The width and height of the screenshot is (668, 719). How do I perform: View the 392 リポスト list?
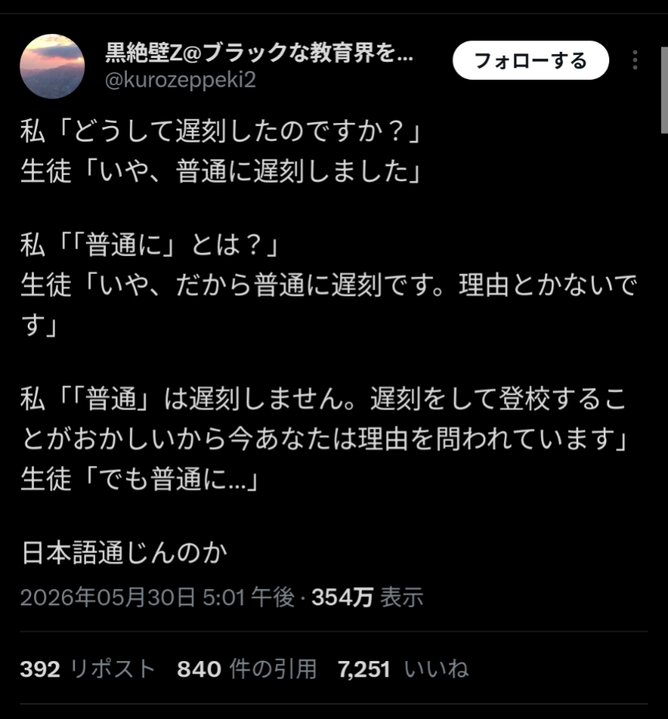coord(88,669)
